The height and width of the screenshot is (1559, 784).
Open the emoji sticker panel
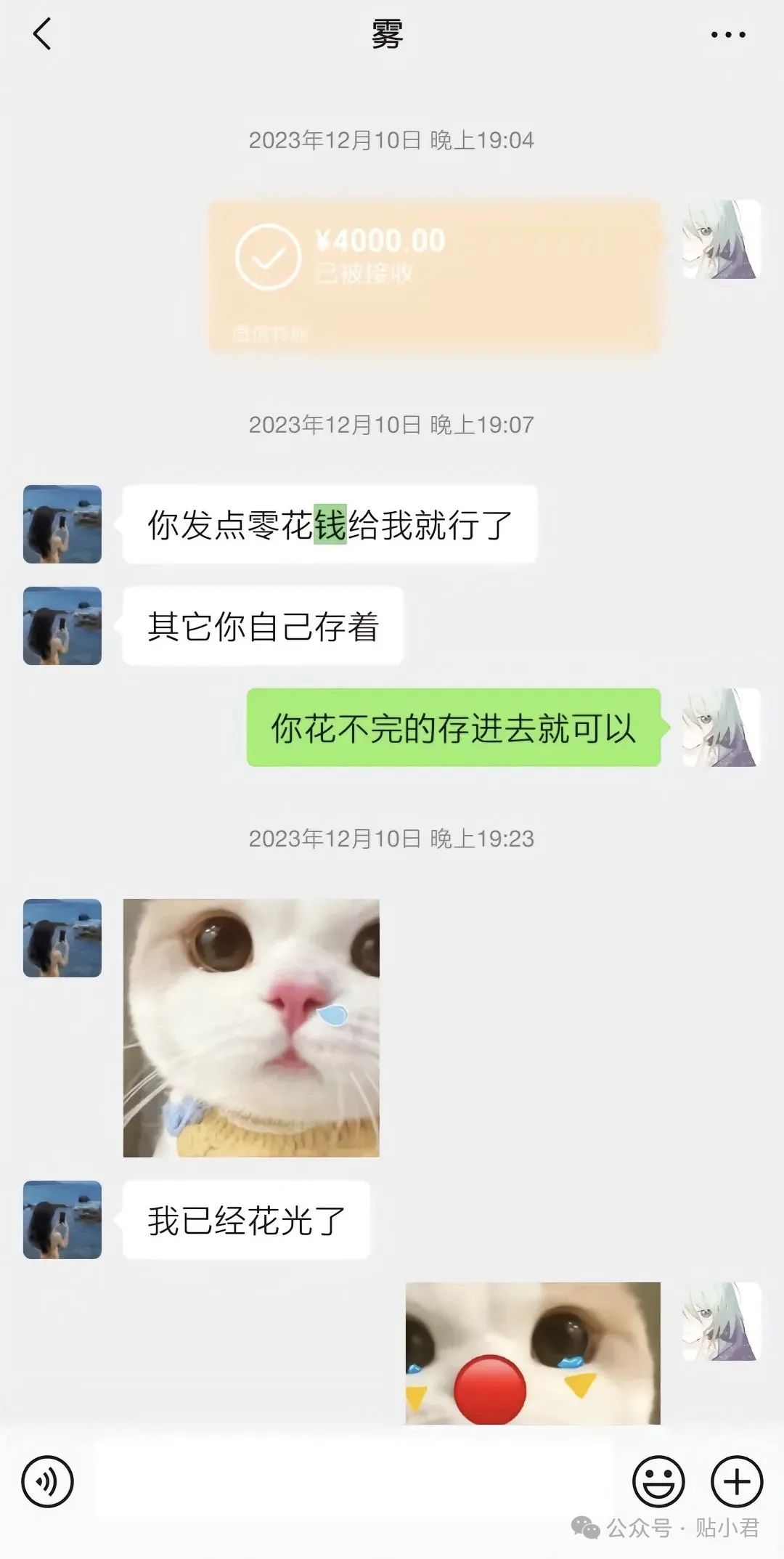[658, 1481]
